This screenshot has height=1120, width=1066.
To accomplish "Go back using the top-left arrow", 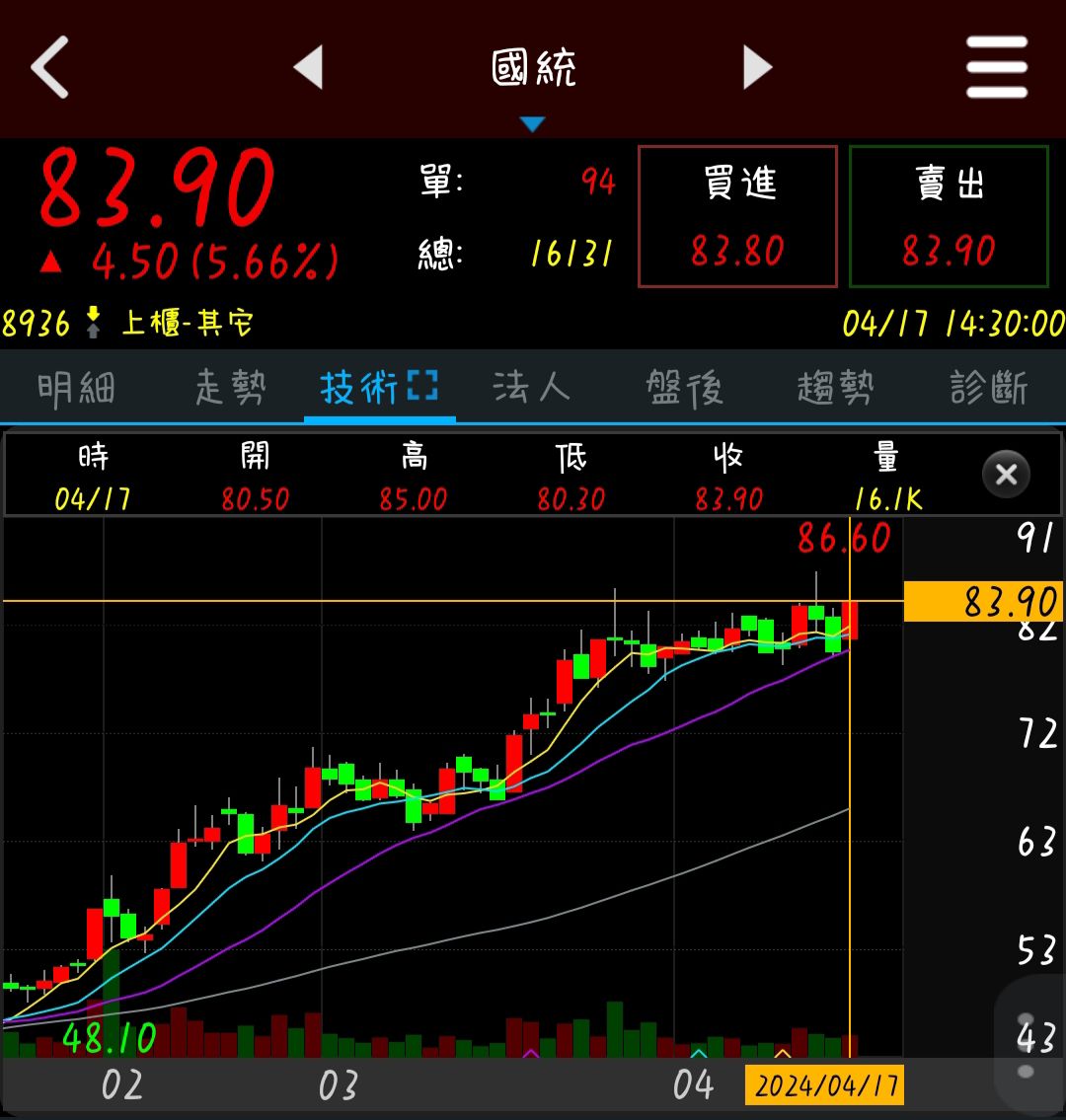I will click(x=50, y=67).
